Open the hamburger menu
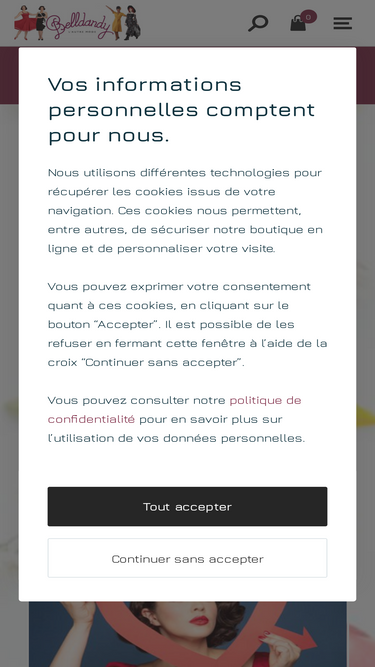This screenshot has height=667, width=375. click(x=342, y=23)
